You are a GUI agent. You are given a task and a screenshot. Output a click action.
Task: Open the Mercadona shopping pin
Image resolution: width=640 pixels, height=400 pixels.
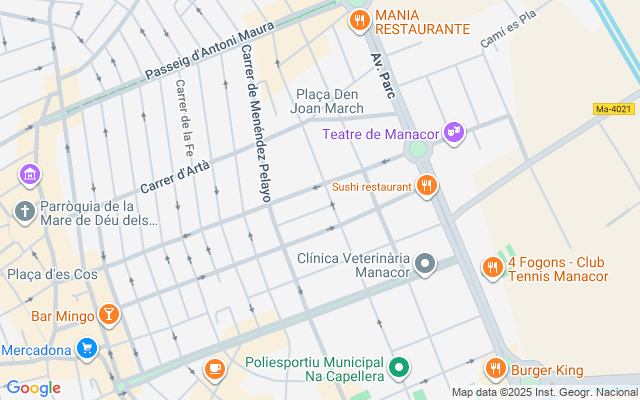tap(87, 349)
